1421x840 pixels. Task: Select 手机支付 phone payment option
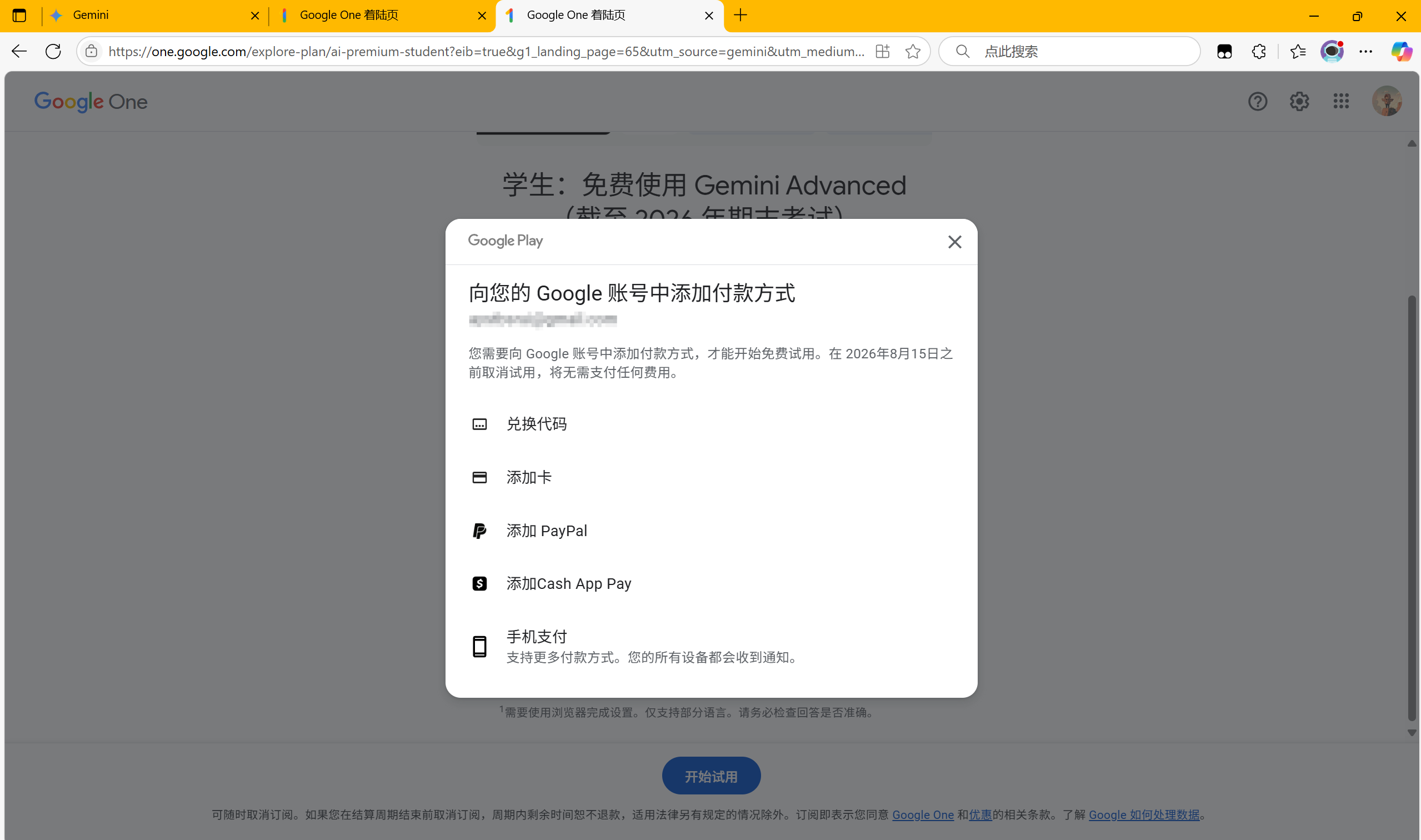pyautogui.click(x=536, y=637)
